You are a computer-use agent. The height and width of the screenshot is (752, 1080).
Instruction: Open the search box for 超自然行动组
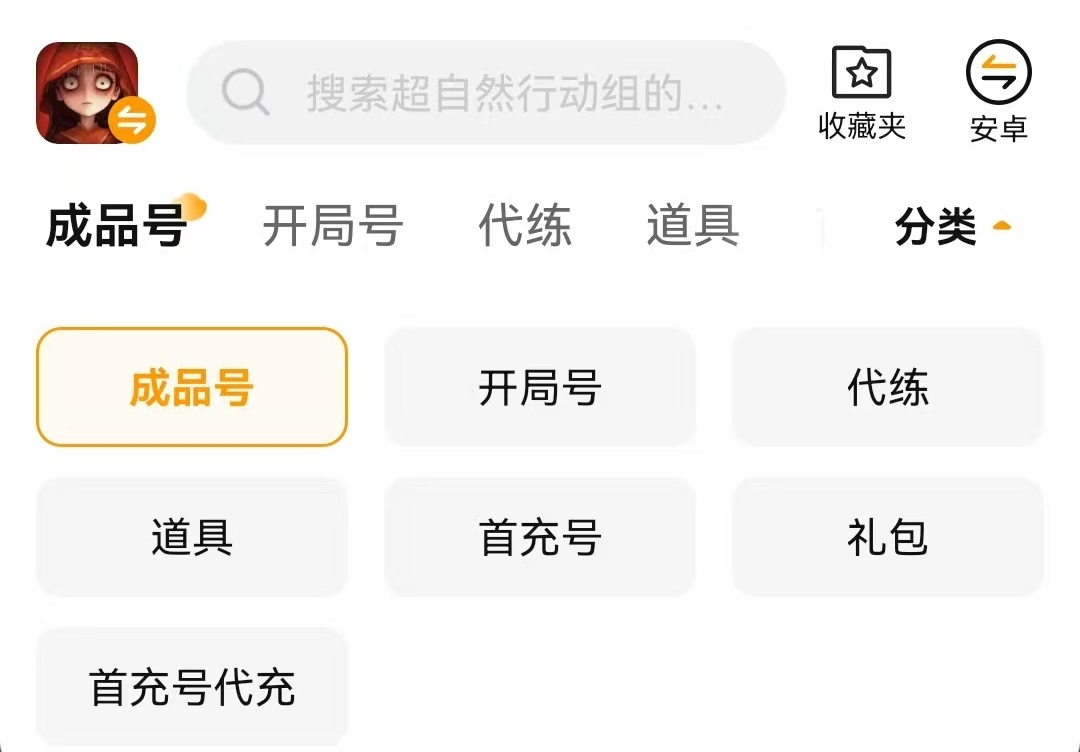tap(486, 93)
